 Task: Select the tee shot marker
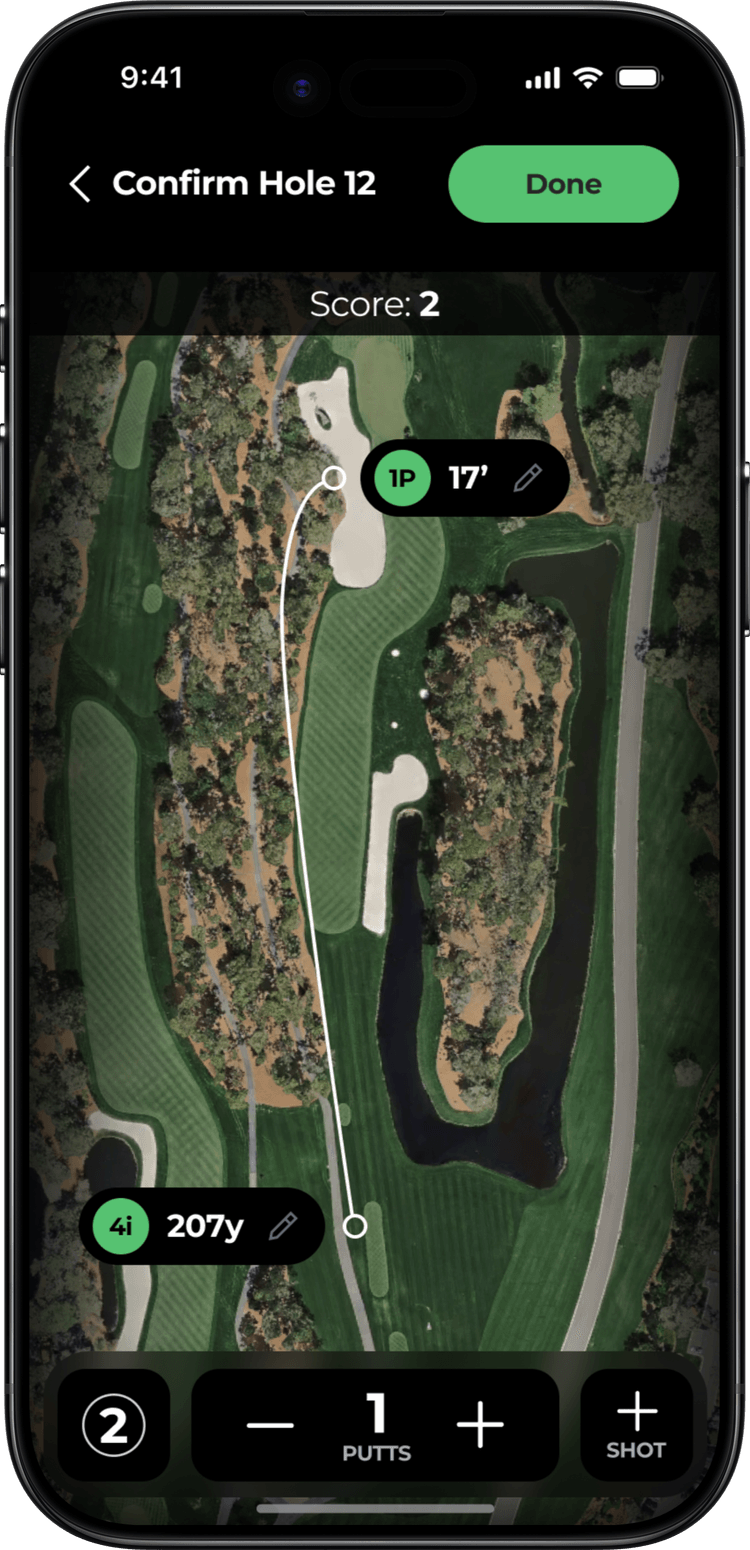click(355, 1226)
